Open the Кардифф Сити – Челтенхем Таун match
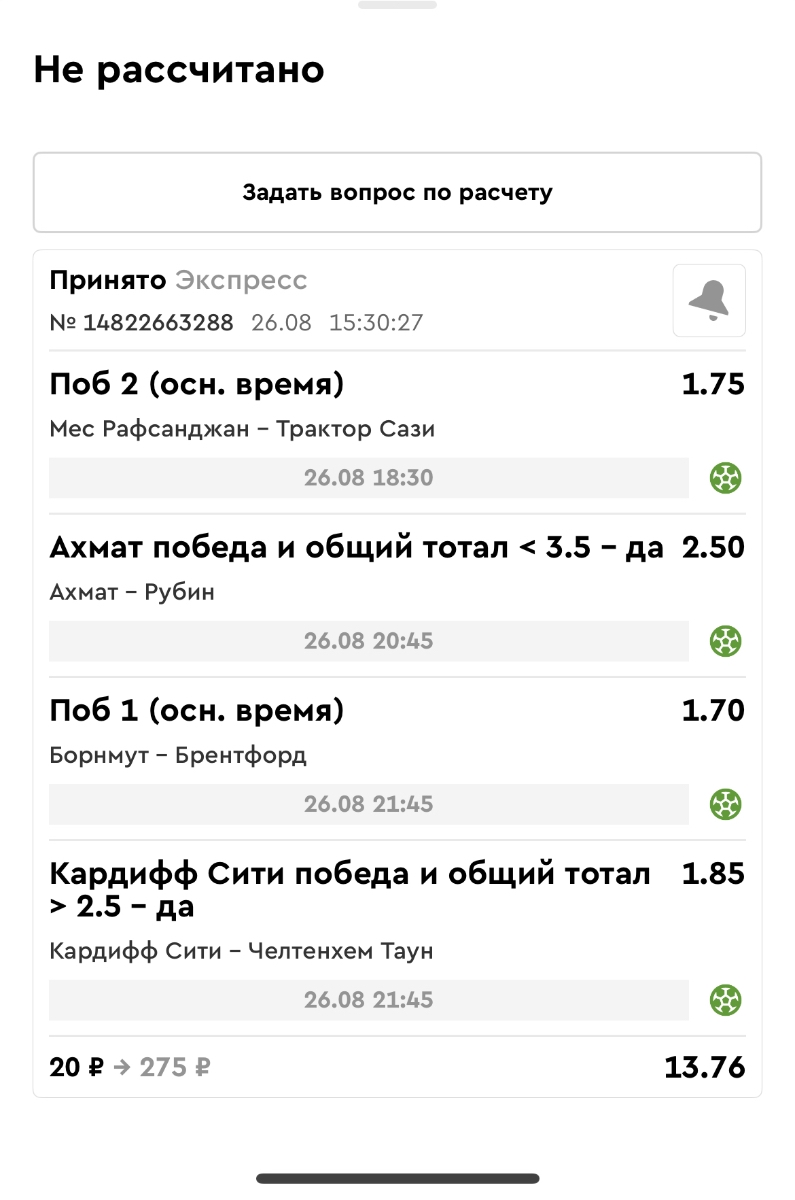Viewport: 795px width, 1200px height. pyautogui.click(x=241, y=950)
